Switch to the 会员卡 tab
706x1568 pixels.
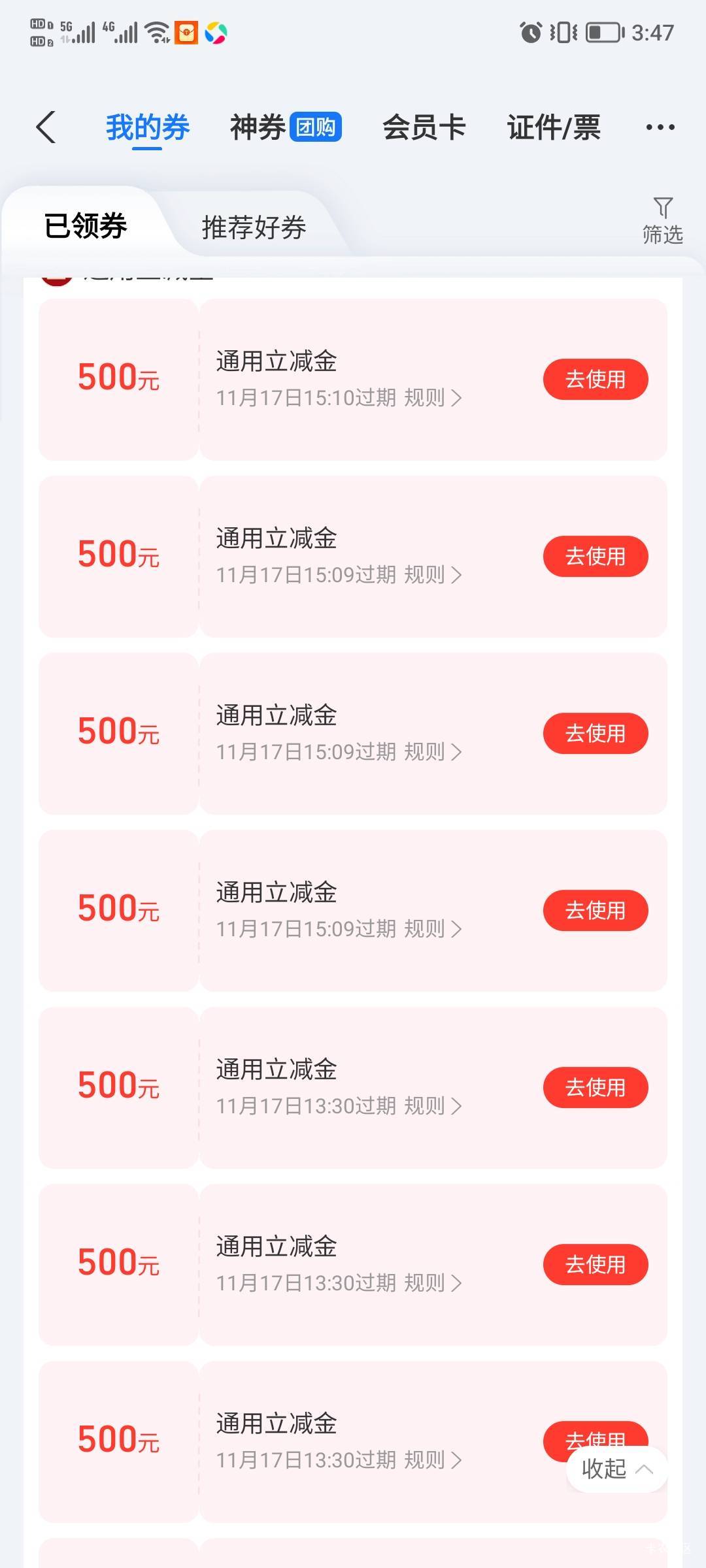pos(424,127)
